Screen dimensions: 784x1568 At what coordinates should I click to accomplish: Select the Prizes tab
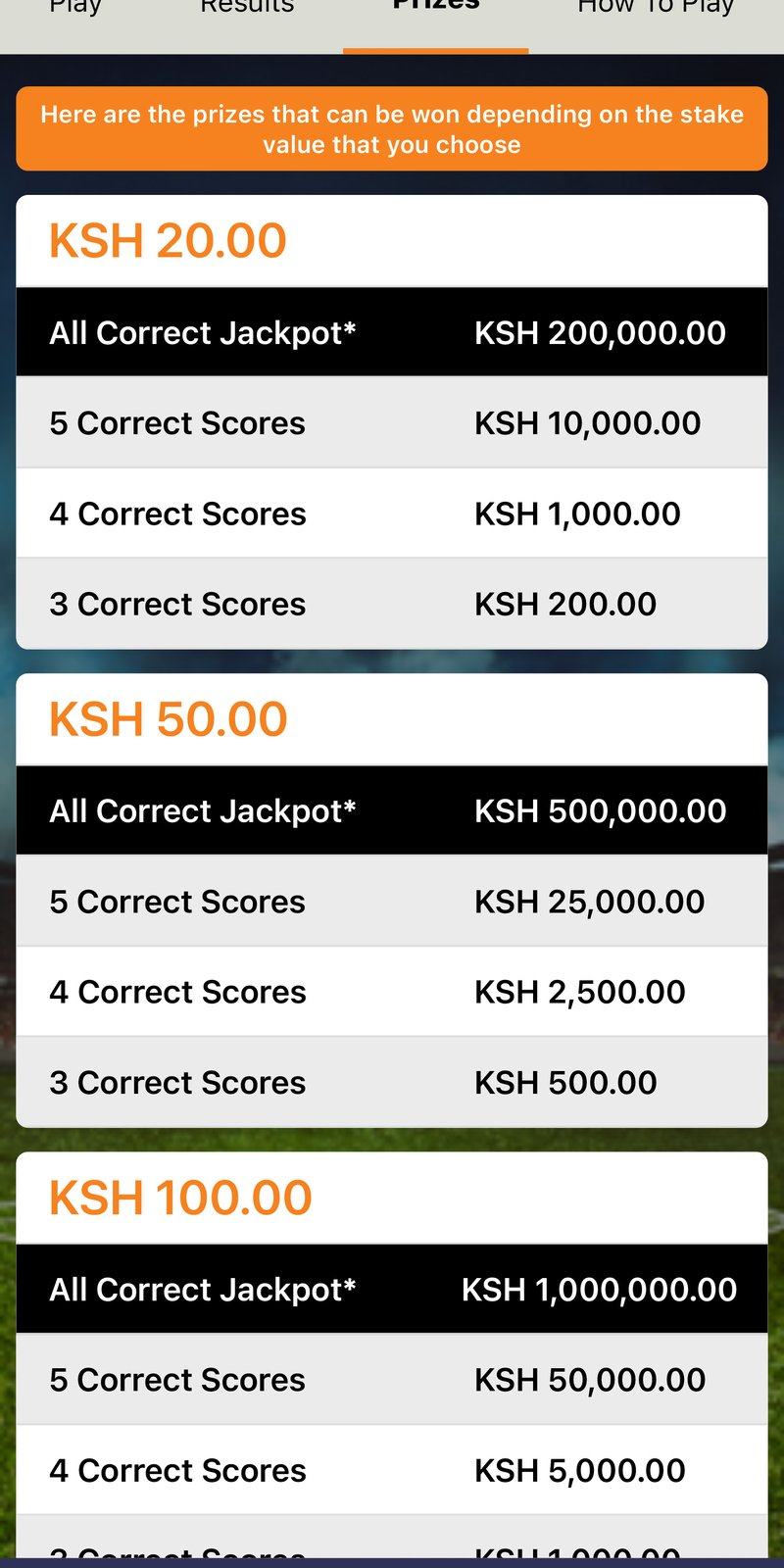click(435, 10)
